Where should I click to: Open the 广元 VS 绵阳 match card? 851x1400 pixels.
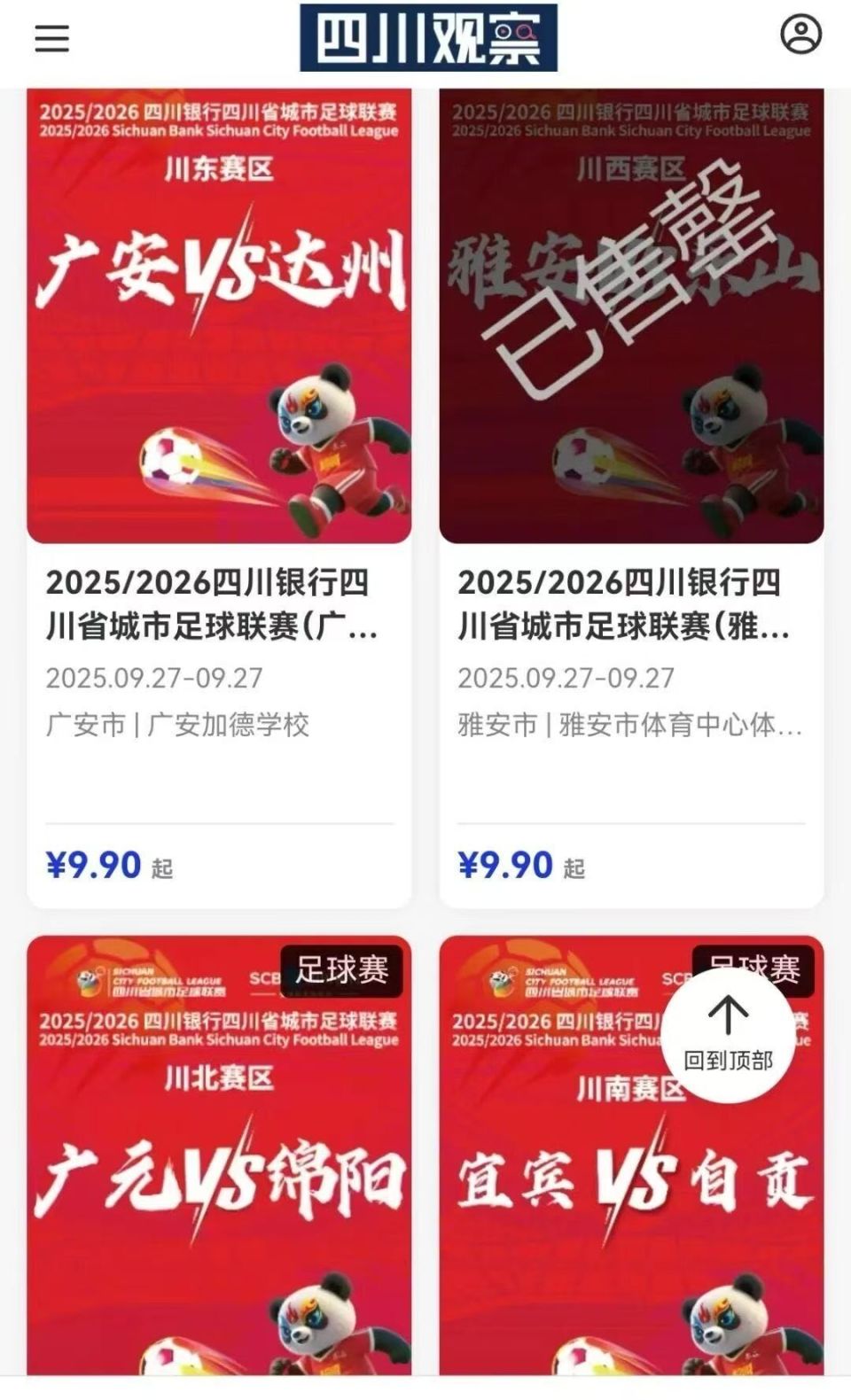click(219, 1178)
